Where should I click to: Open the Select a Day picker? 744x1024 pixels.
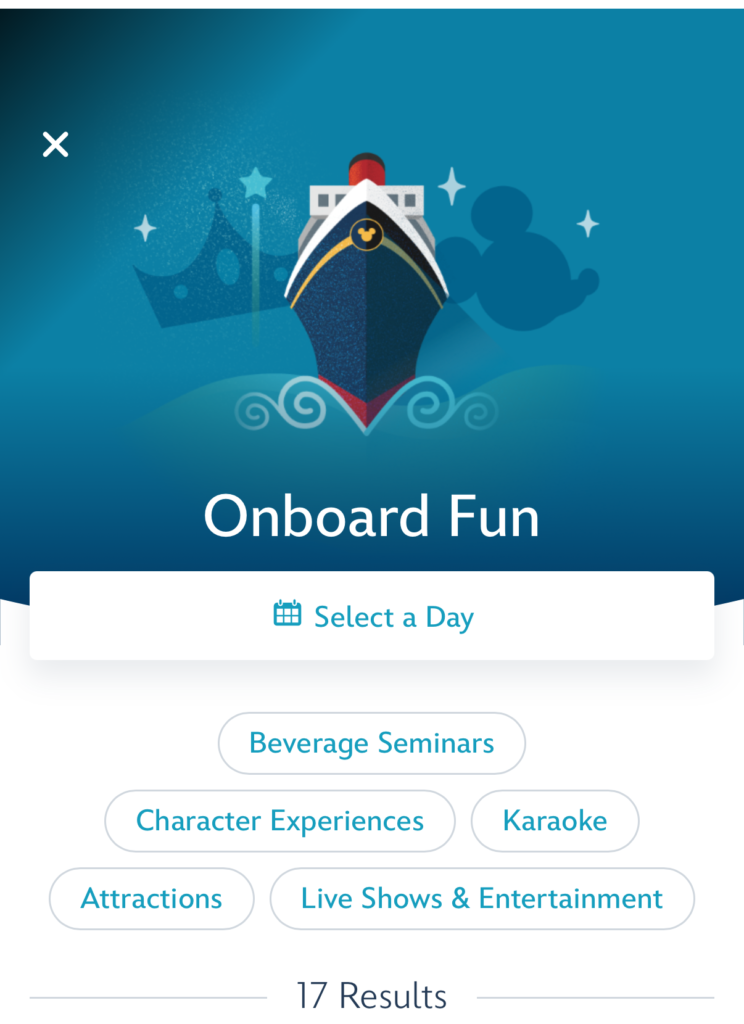[372, 616]
